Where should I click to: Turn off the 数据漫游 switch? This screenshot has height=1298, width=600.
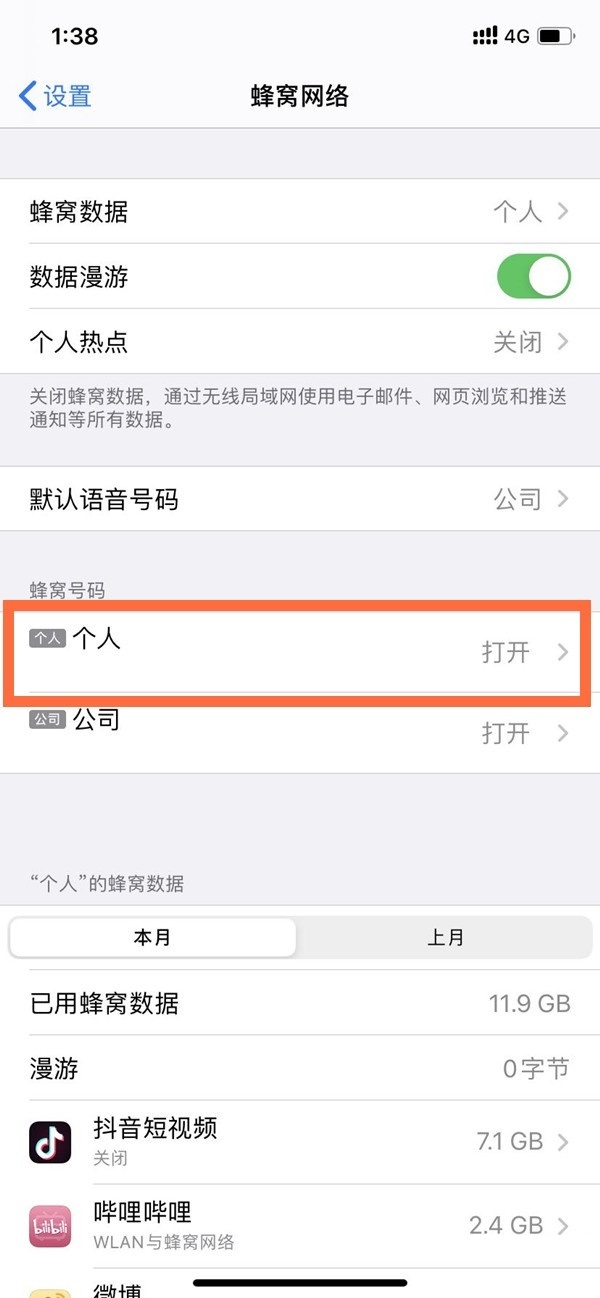pyautogui.click(x=533, y=277)
